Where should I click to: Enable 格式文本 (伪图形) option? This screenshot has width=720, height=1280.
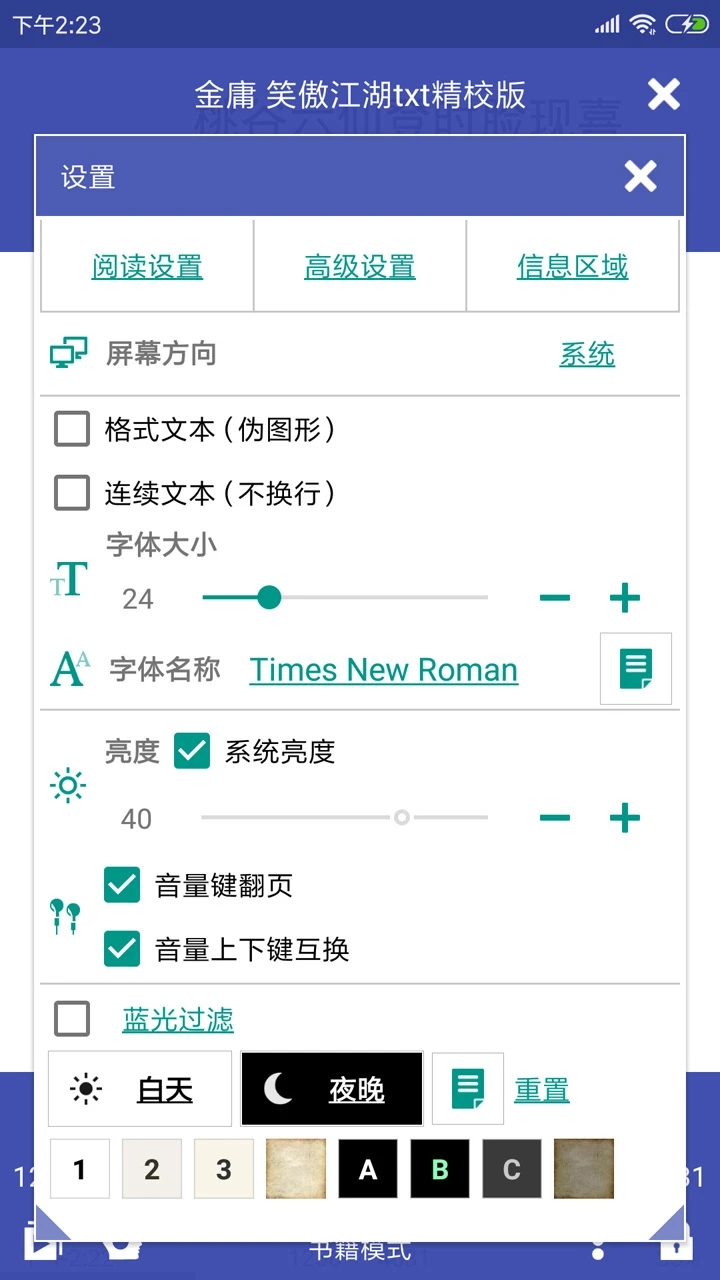[71, 428]
